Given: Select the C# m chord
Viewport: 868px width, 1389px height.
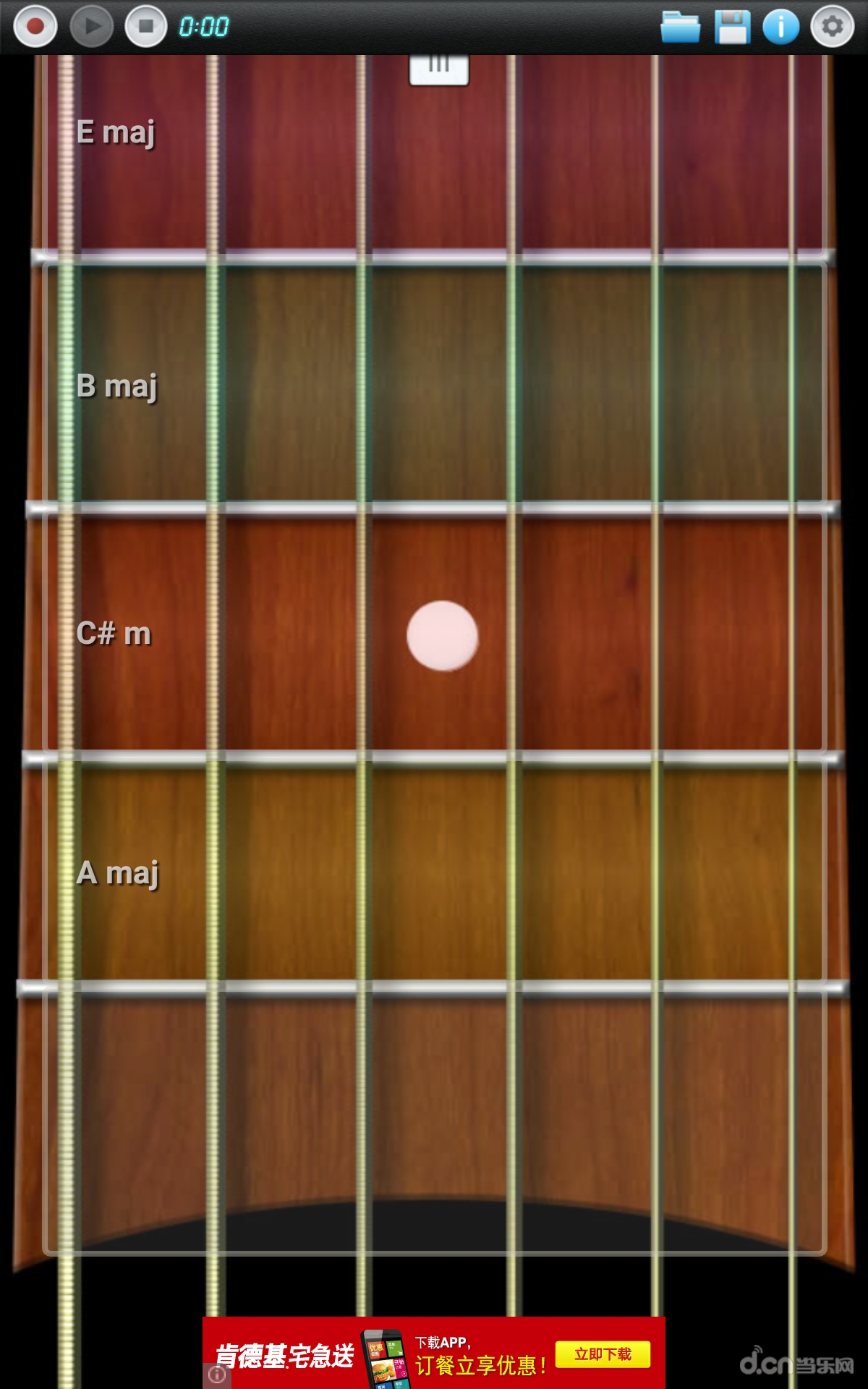Looking at the screenshot, I should click(x=114, y=634).
